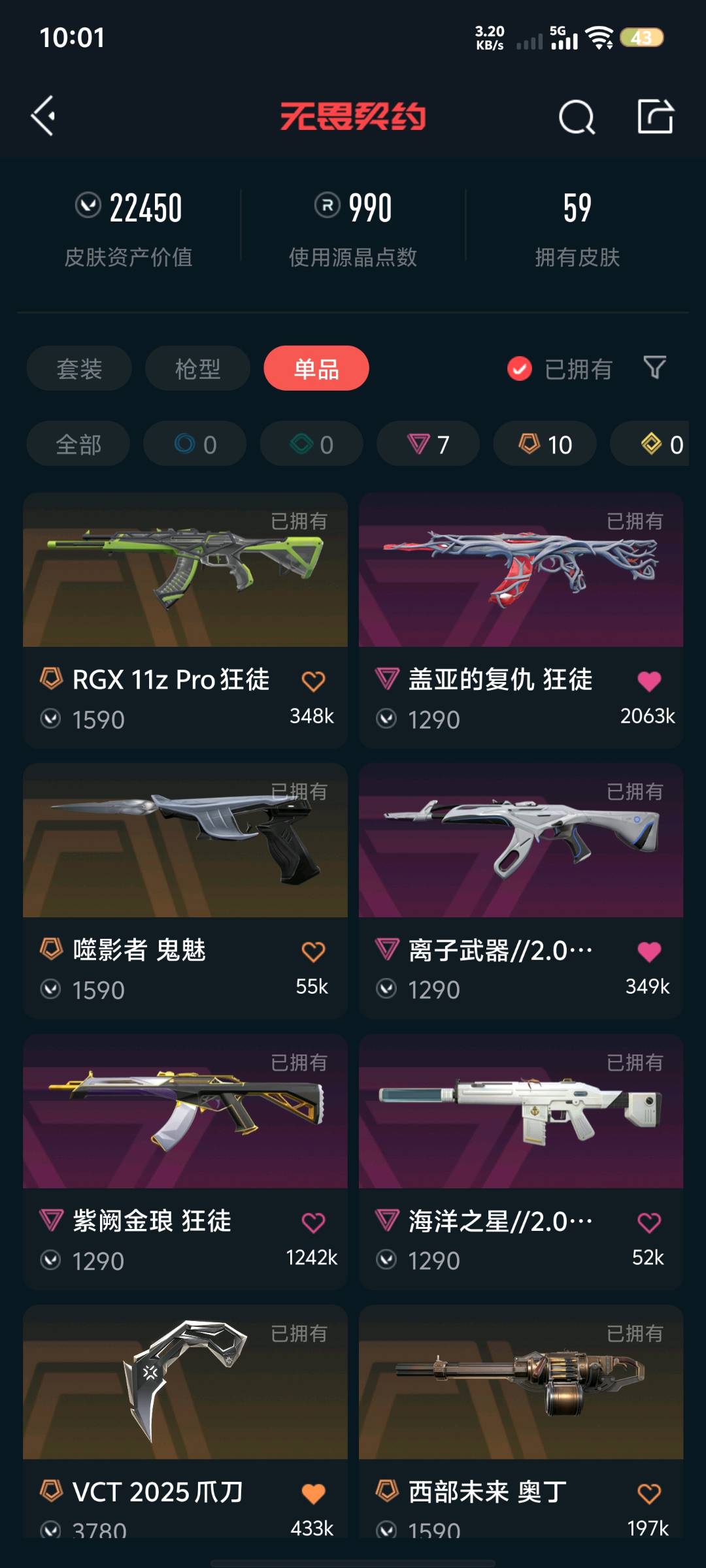Switch to the 枪型 tab

tap(197, 368)
